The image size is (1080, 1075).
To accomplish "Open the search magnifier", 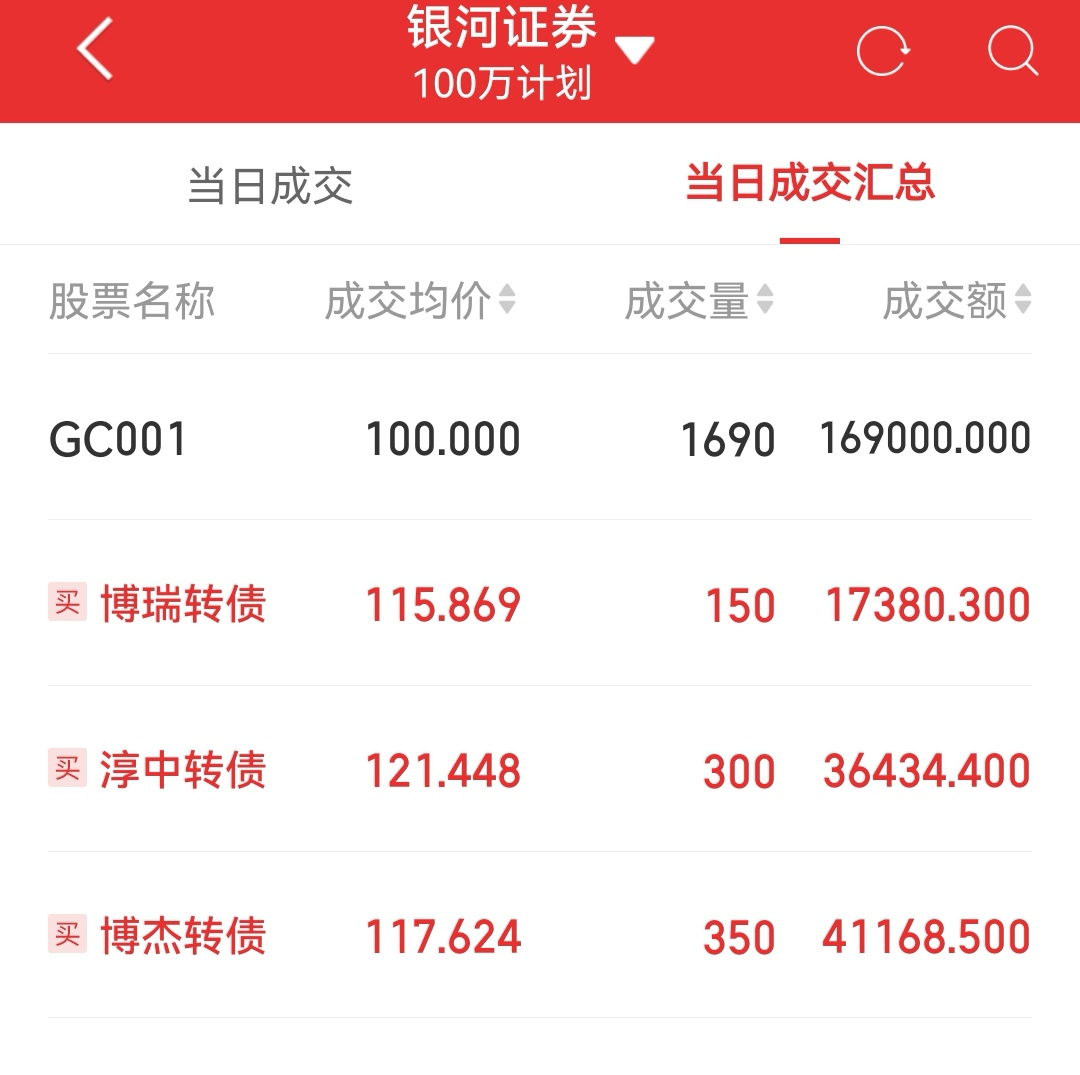I will [1012, 50].
